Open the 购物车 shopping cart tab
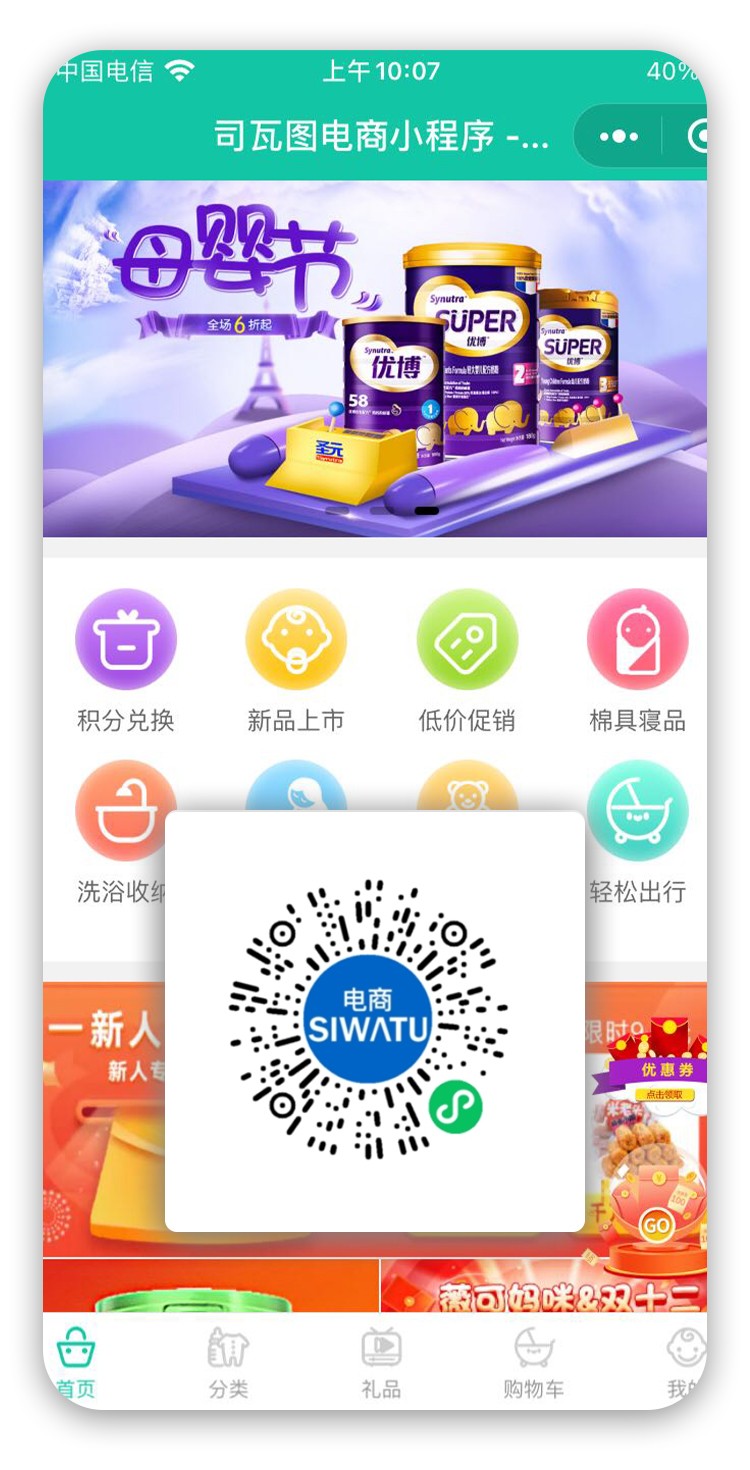750x1470 pixels. point(533,1358)
